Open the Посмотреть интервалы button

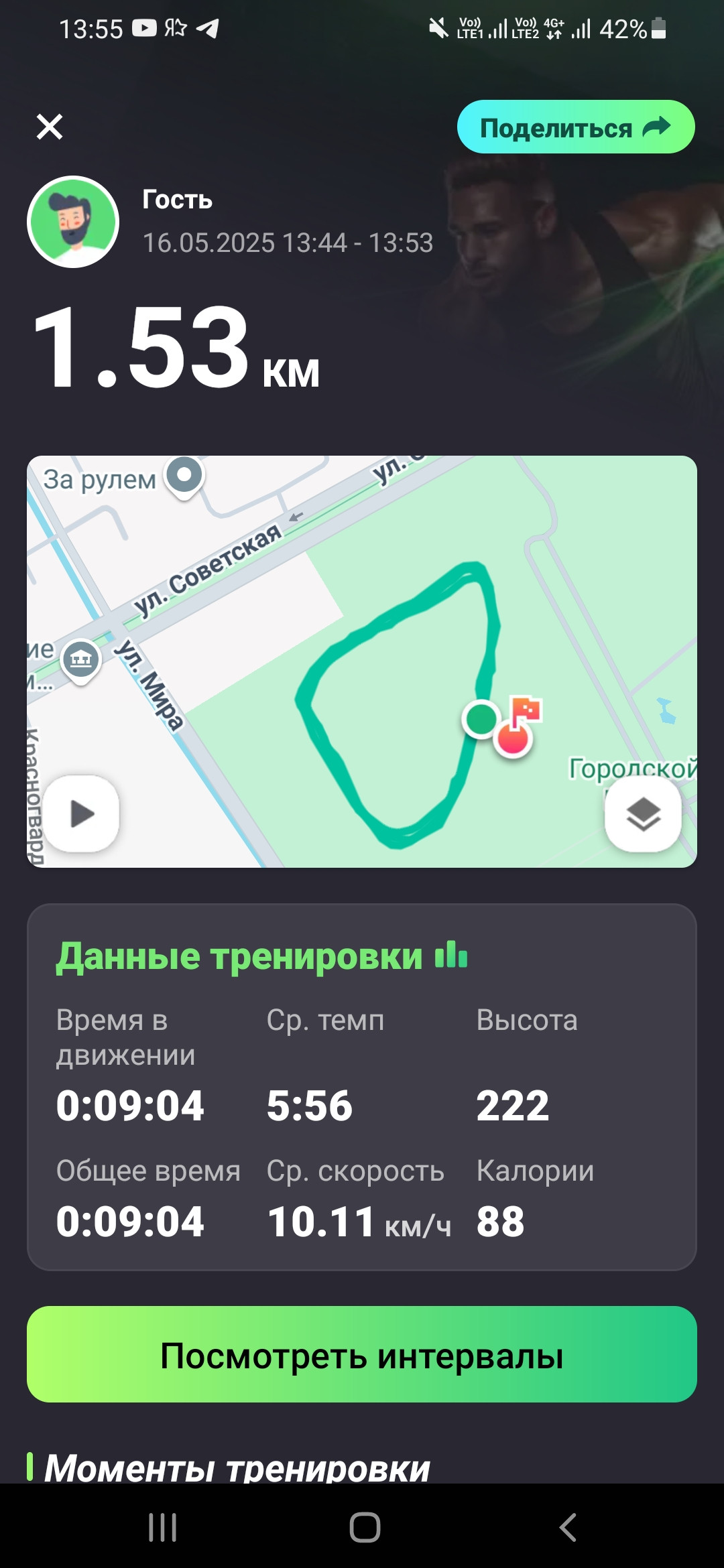click(362, 1354)
